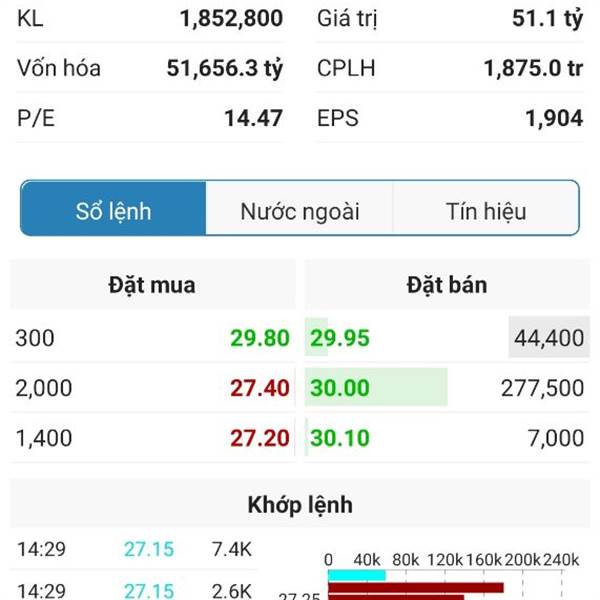Switch to the Sổ lệnh tab
Image resolution: width=600 pixels, height=600 pixels.
pos(114,211)
